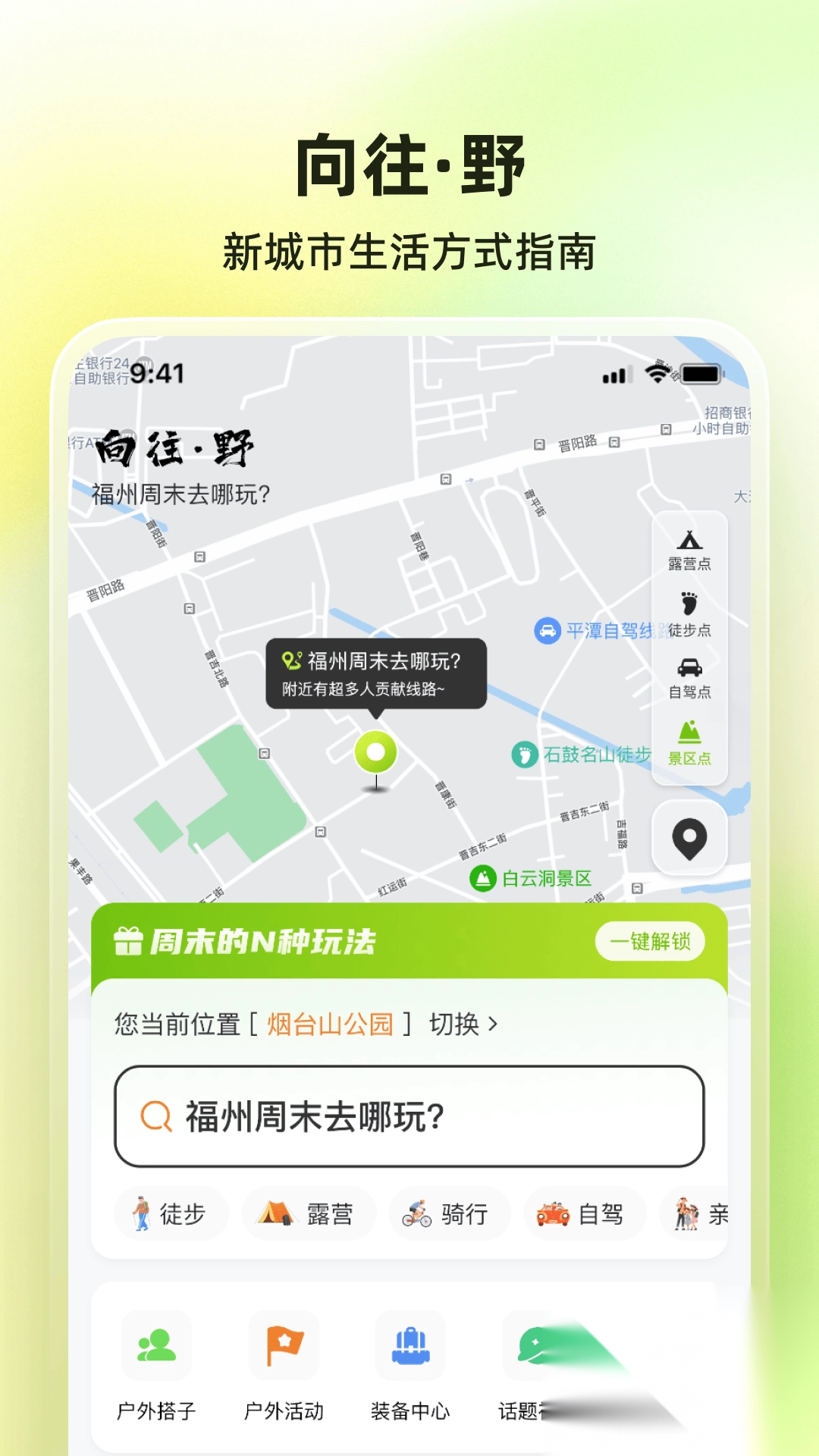This screenshot has height=1456, width=819.
Task: Select the 徒步点 footprint filter icon
Action: coord(689,603)
